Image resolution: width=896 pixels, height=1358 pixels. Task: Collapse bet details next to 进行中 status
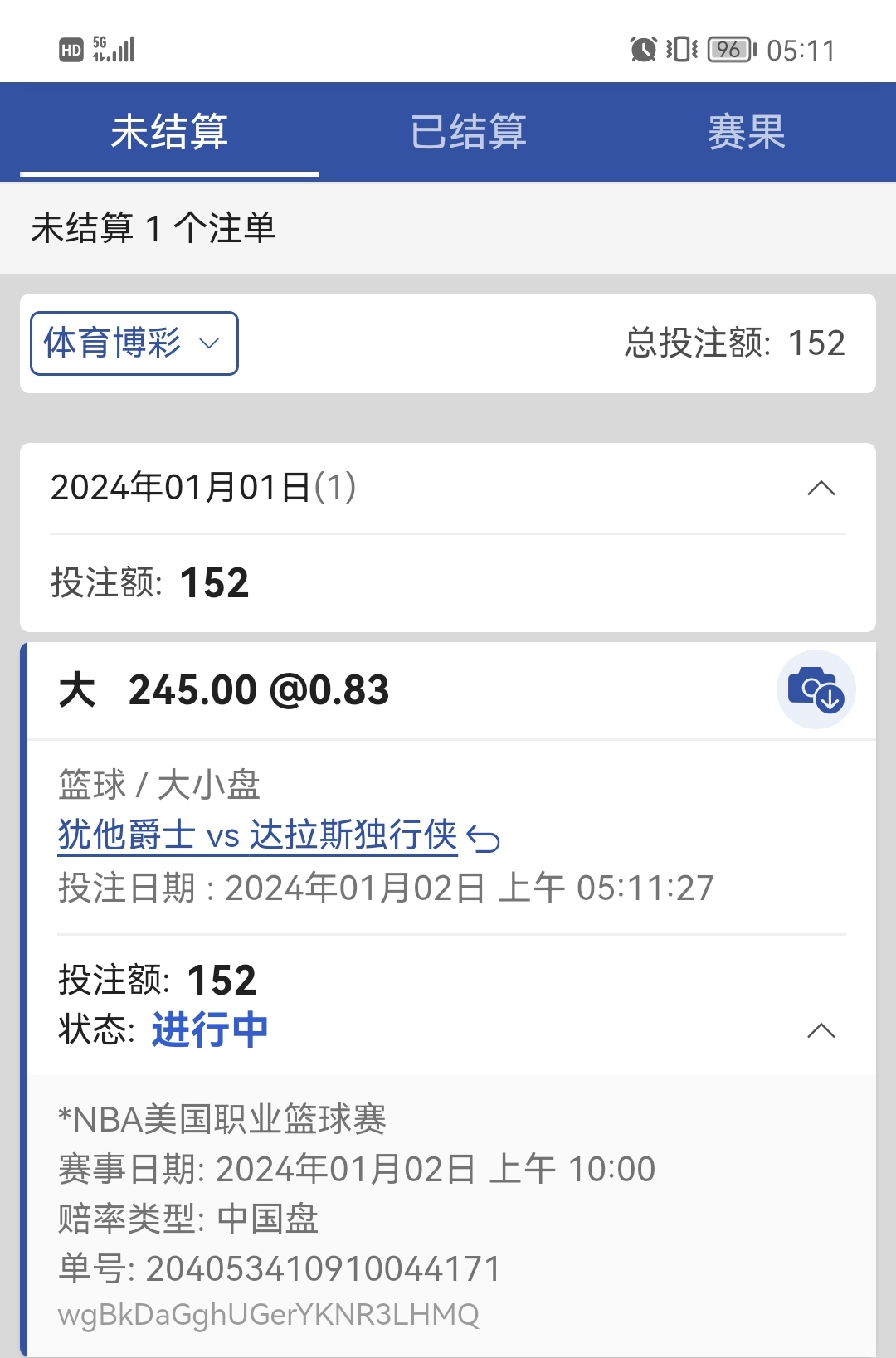pyautogui.click(x=821, y=1030)
